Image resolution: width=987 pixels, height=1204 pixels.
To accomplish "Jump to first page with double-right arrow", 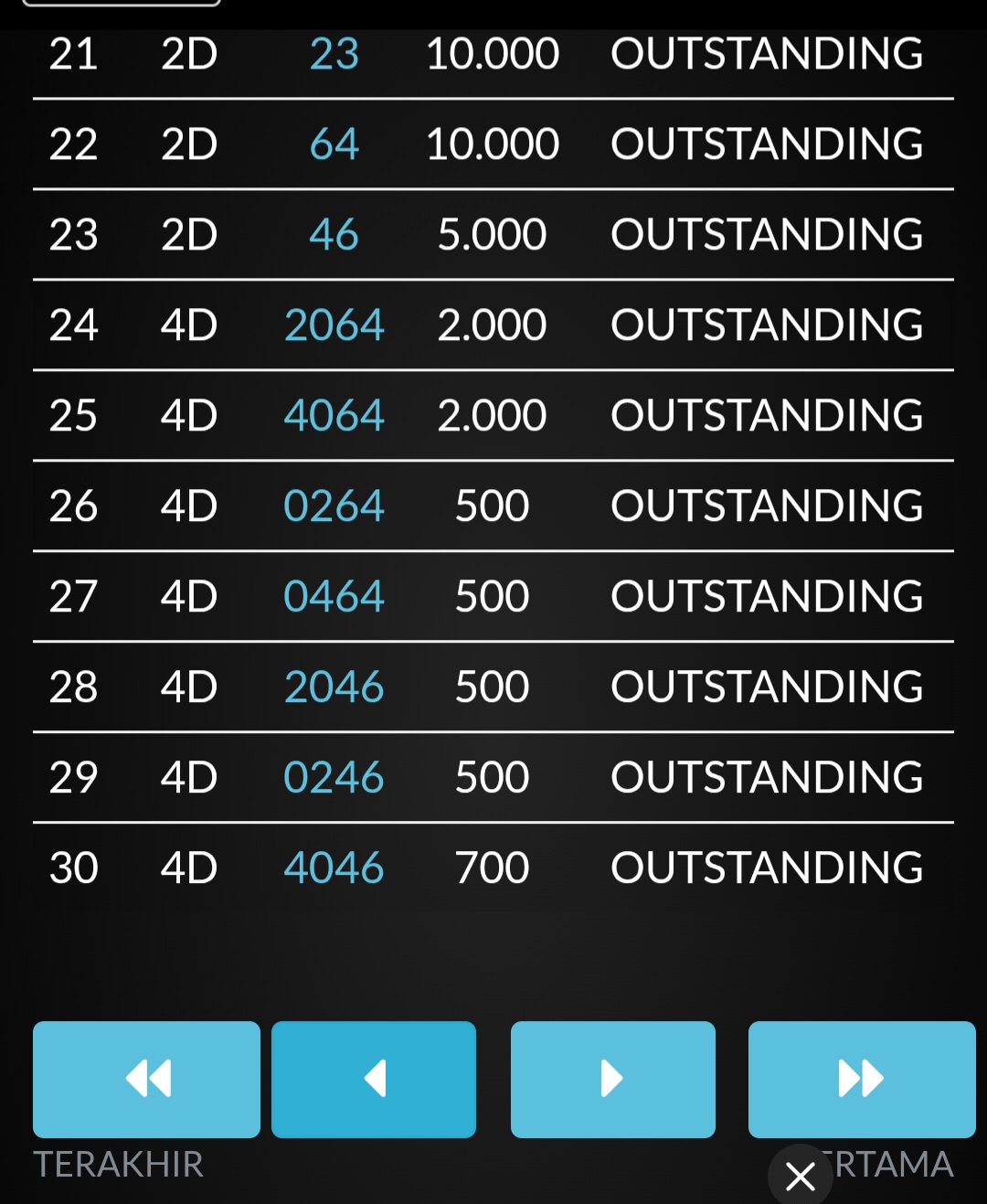I will pyautogui.click(x=861, y=1079).
